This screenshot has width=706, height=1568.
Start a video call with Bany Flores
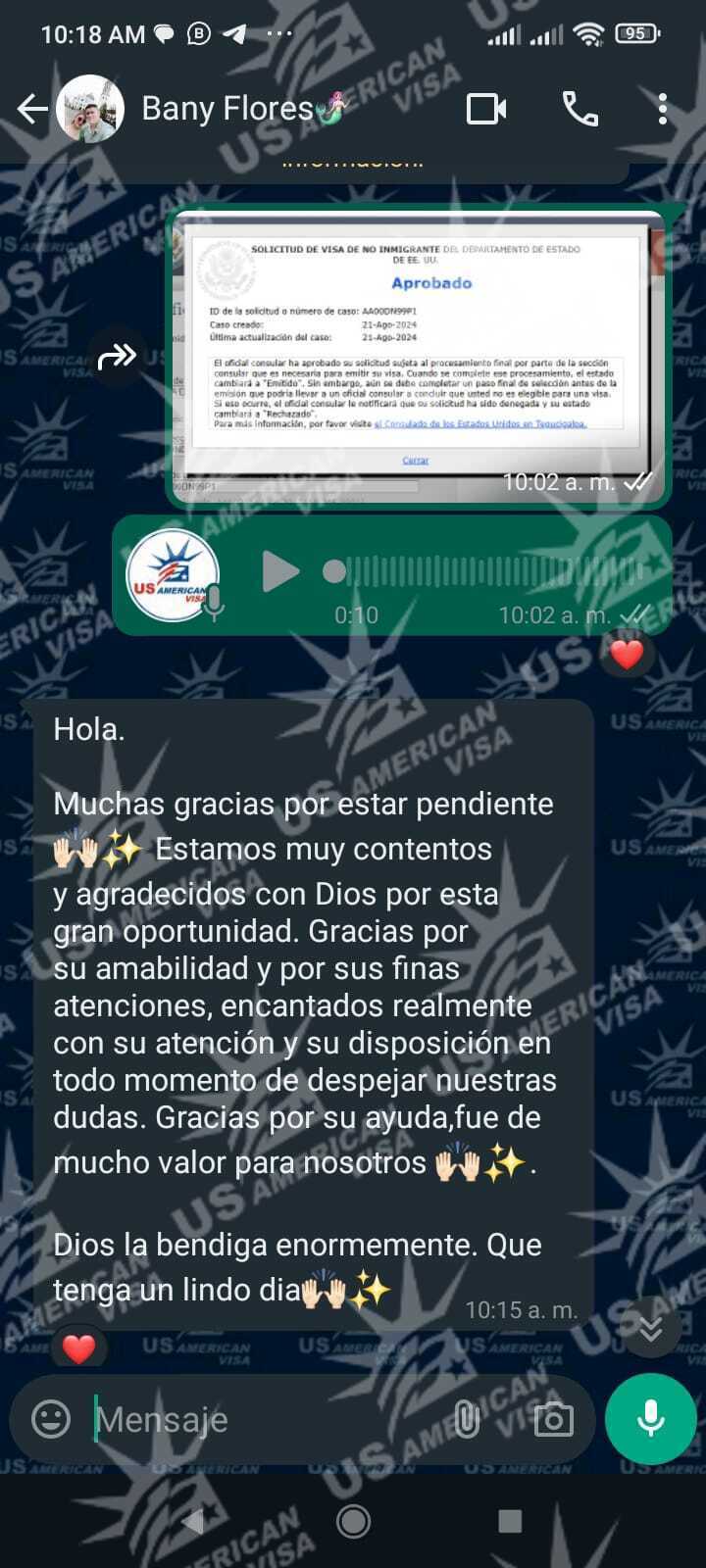click(x=486, y=109)
